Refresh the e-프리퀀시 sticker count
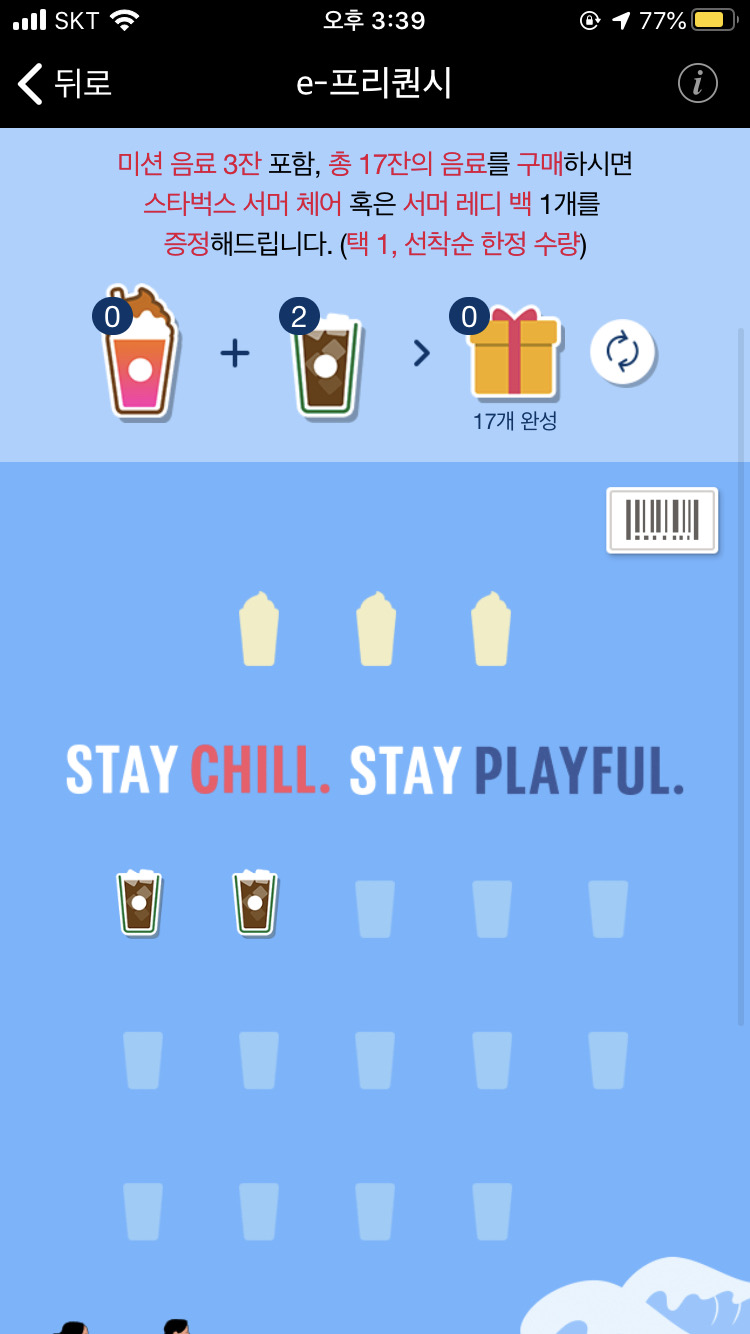 pos(622,353)
